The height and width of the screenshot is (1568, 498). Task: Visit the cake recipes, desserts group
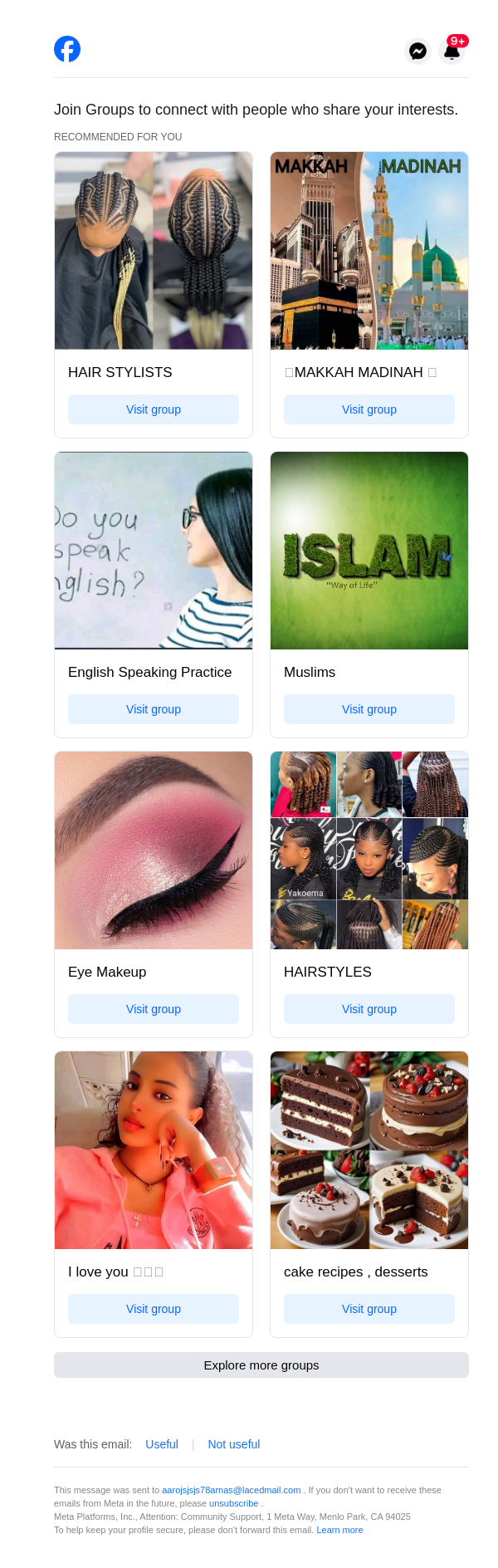[x=369, y=1309]
